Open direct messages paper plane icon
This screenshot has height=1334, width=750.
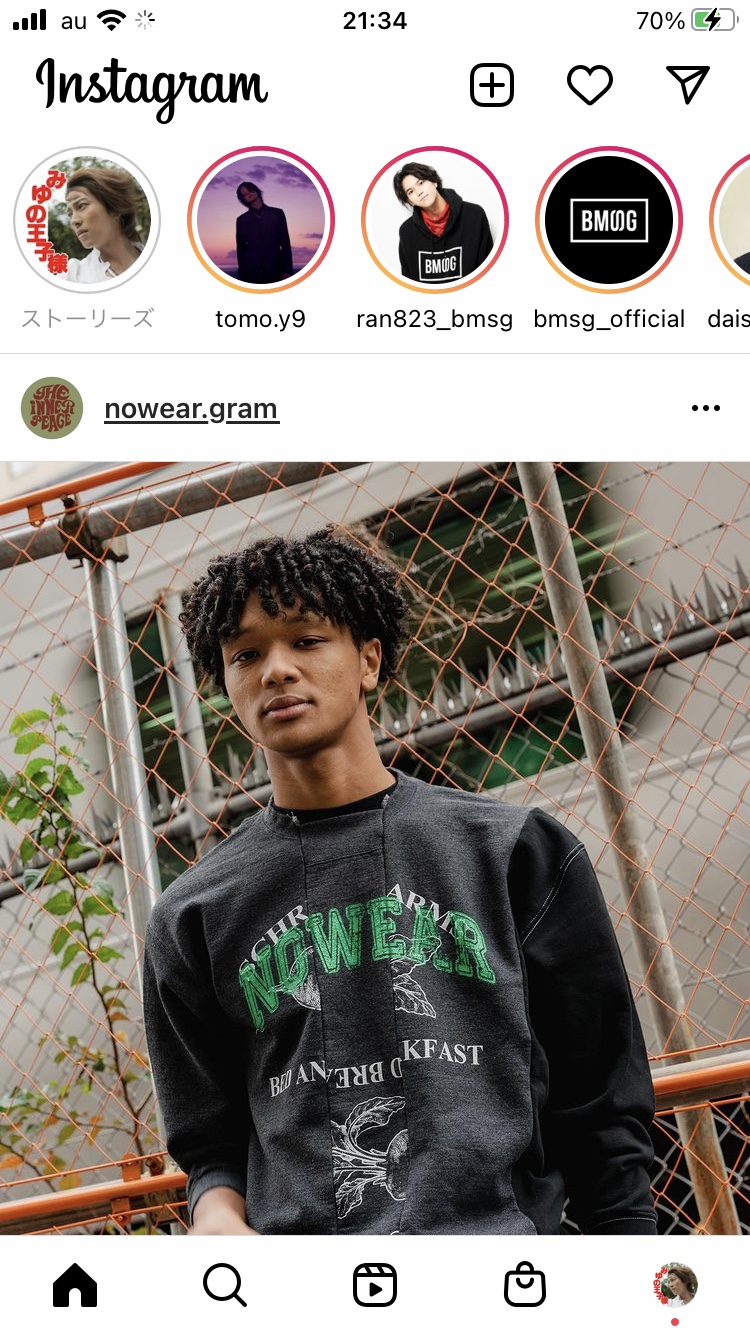(688, 85)
